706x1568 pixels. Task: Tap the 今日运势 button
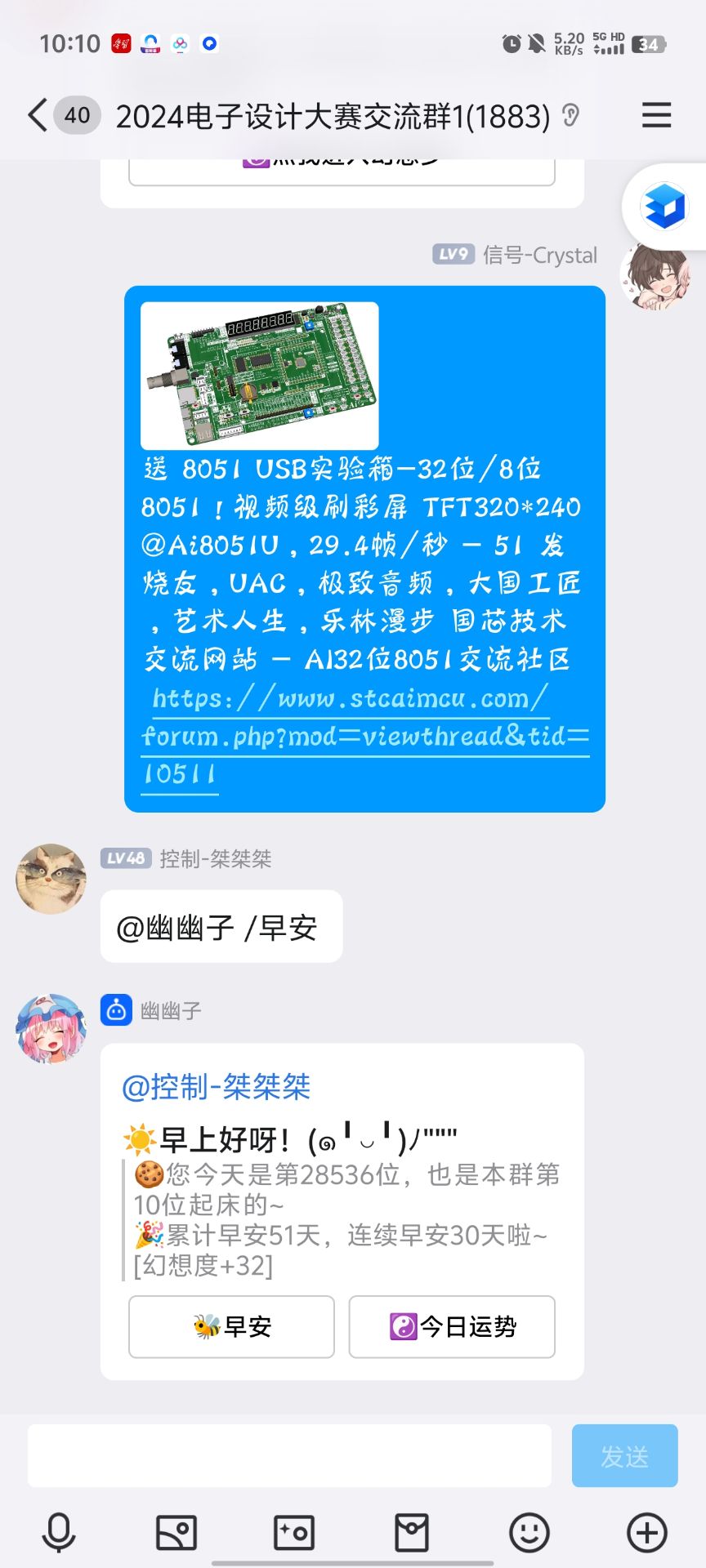coord(452,1326)
